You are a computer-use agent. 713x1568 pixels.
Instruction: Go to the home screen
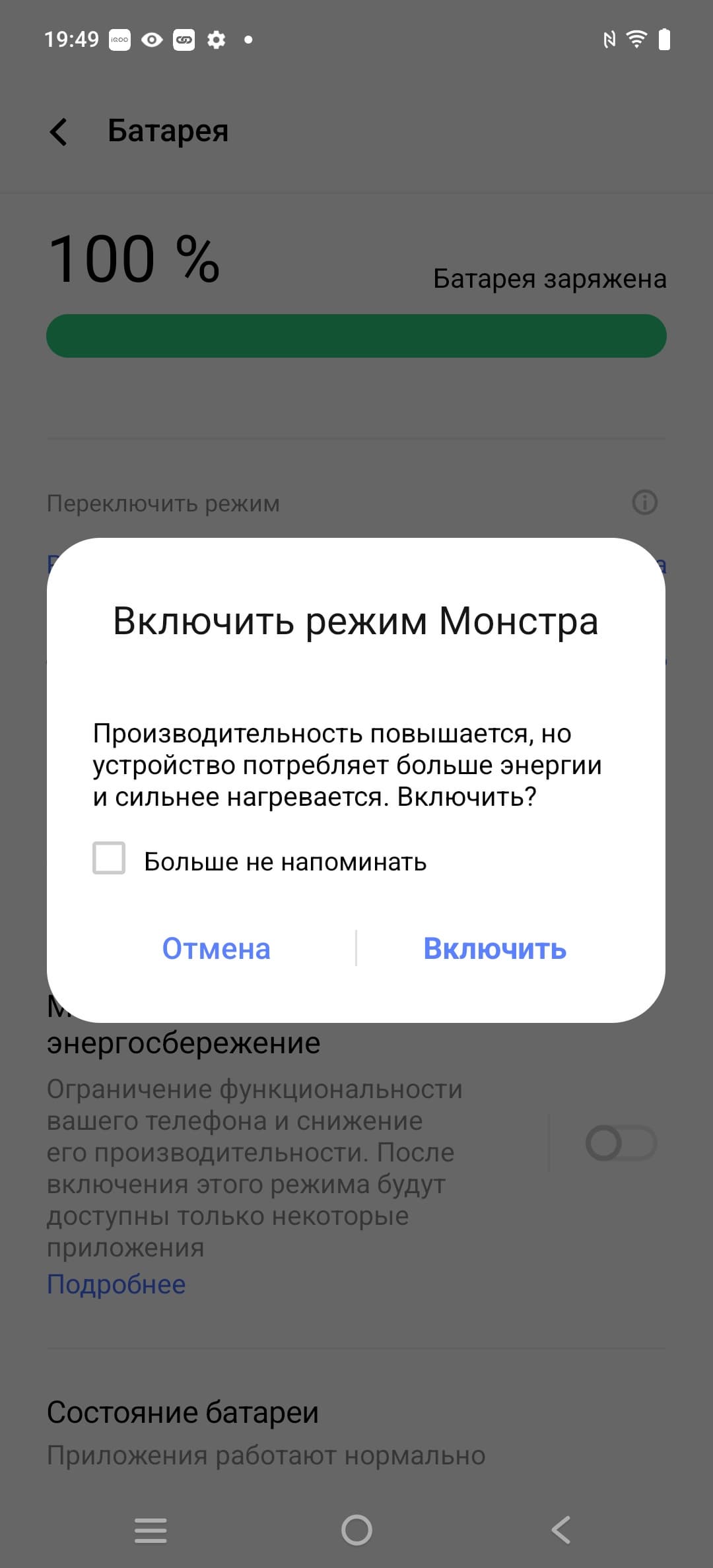356,1530
